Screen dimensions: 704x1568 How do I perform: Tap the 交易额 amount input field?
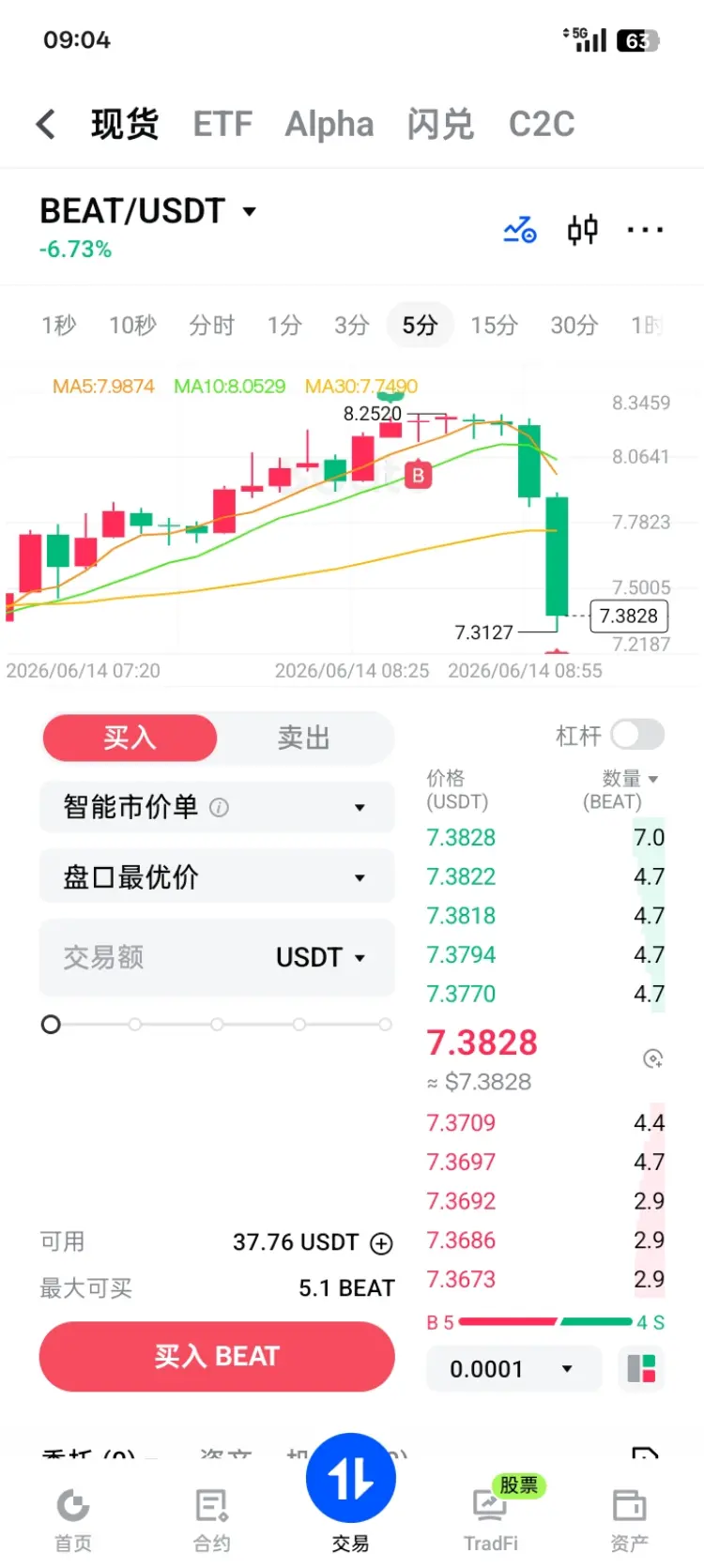217,957
